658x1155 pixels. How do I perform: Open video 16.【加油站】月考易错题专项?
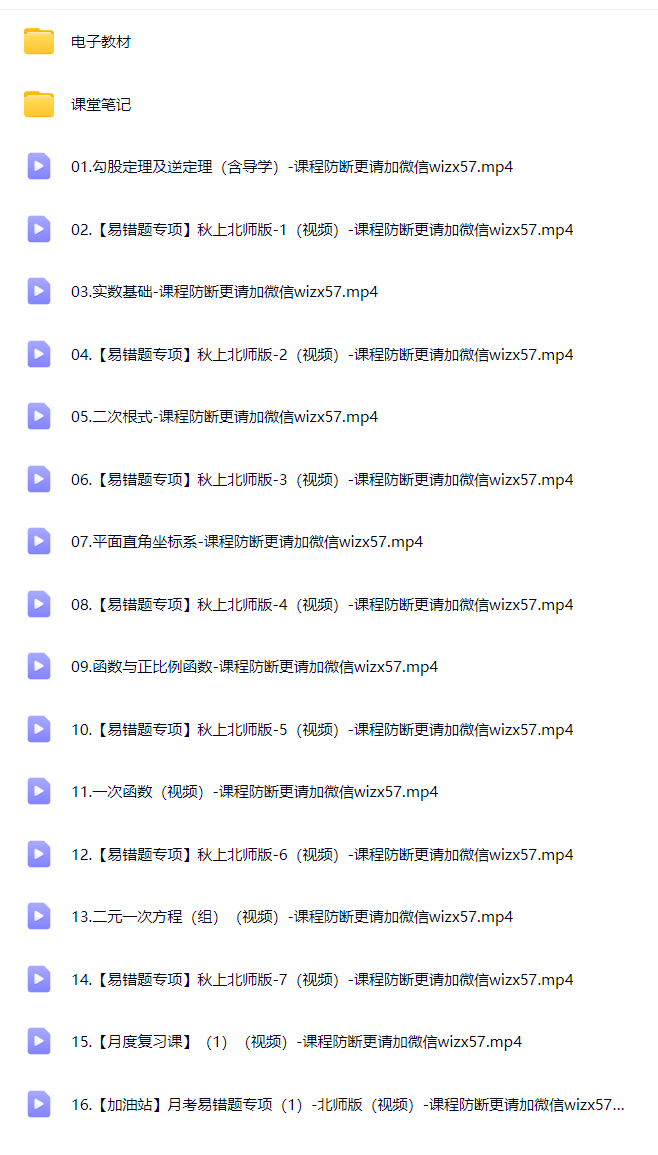(347, 1105)
